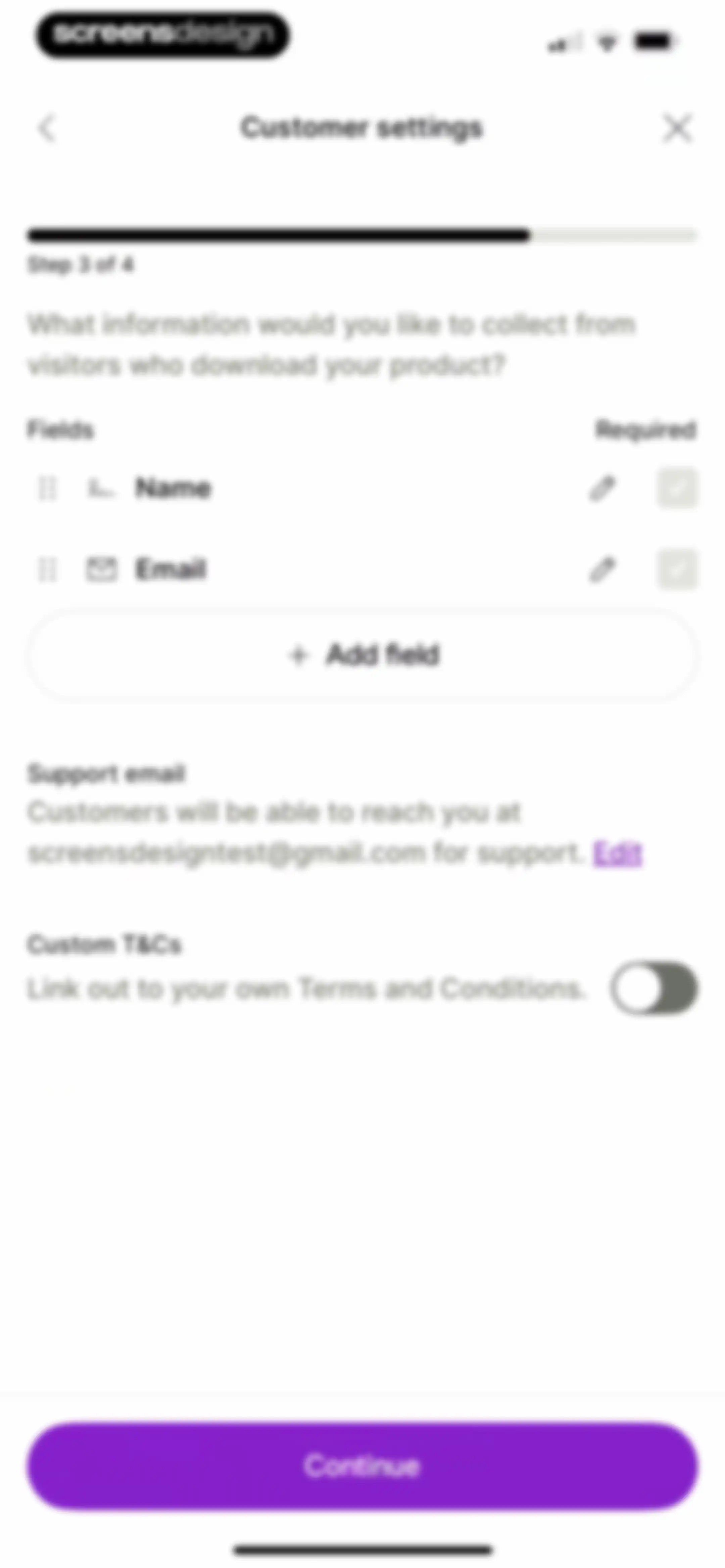Go back to the previous step
Screen dimensions: 725x1568
(47, 128)
